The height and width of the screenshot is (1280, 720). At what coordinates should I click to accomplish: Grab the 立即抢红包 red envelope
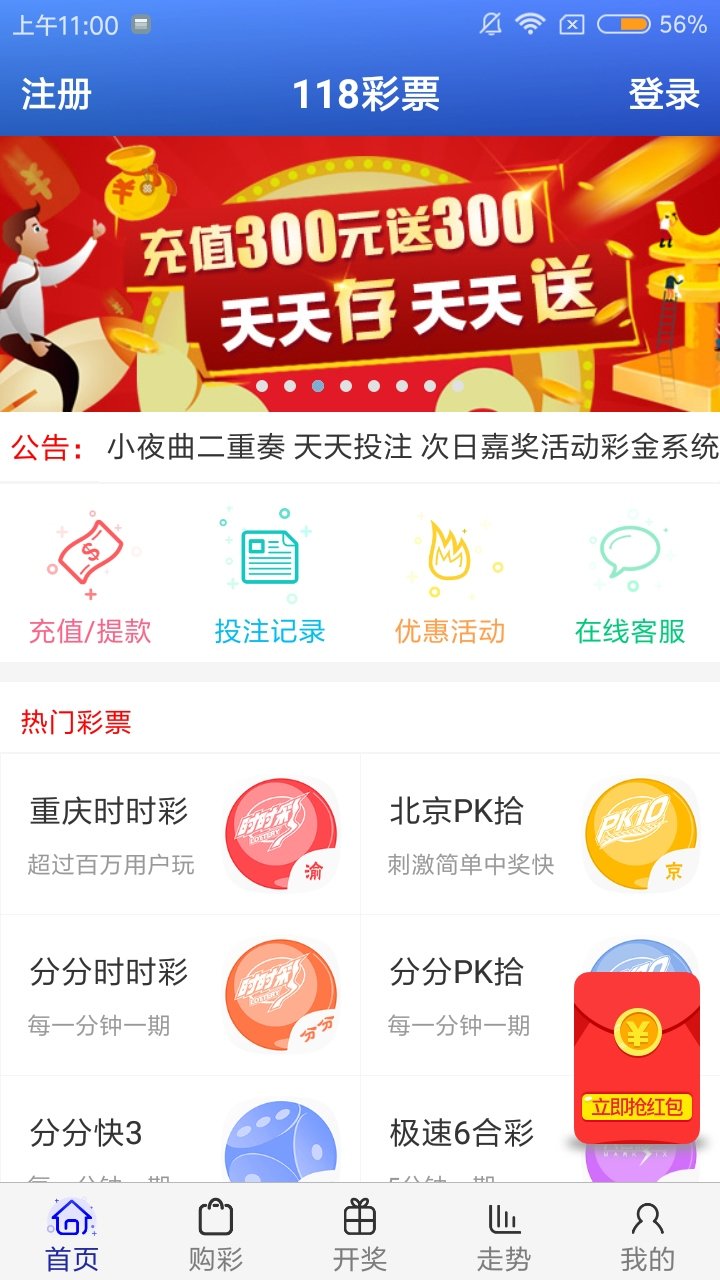636,1060
